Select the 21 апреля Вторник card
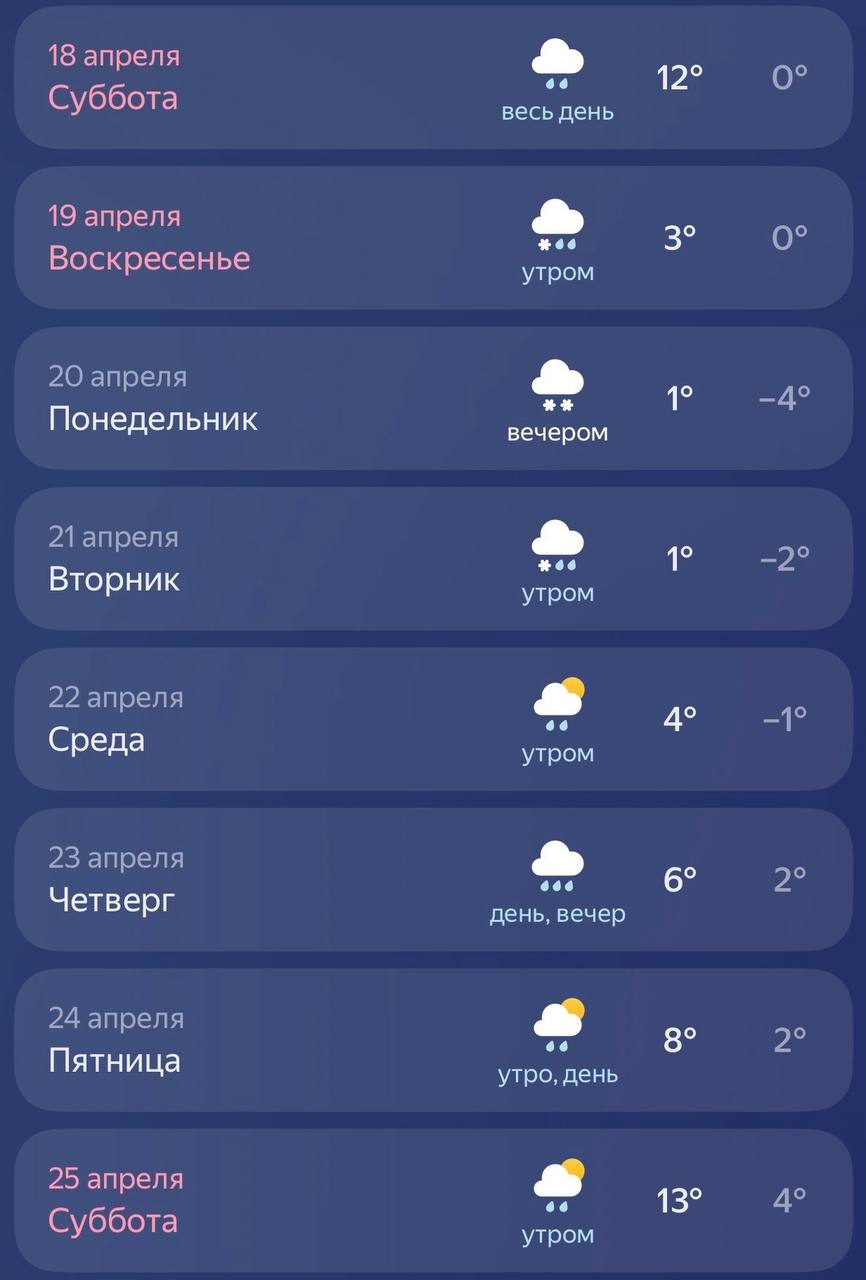The height and width of the screenshot is (1280, 866). [433, 559]
